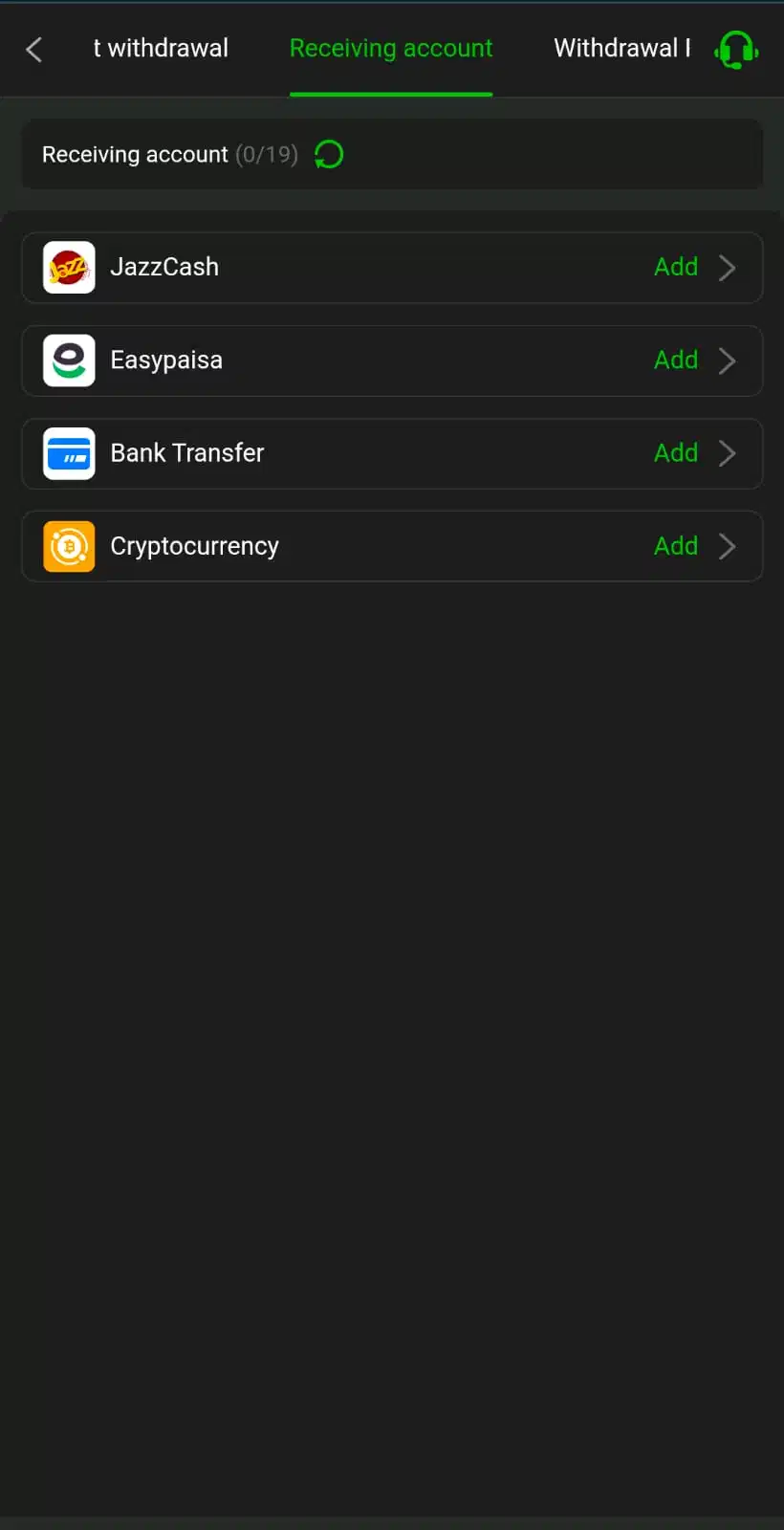This screenshot has height=1530, width=784.
Task: Switch to the Withdrawal tab on the right
Action: [x=621, y=49]
